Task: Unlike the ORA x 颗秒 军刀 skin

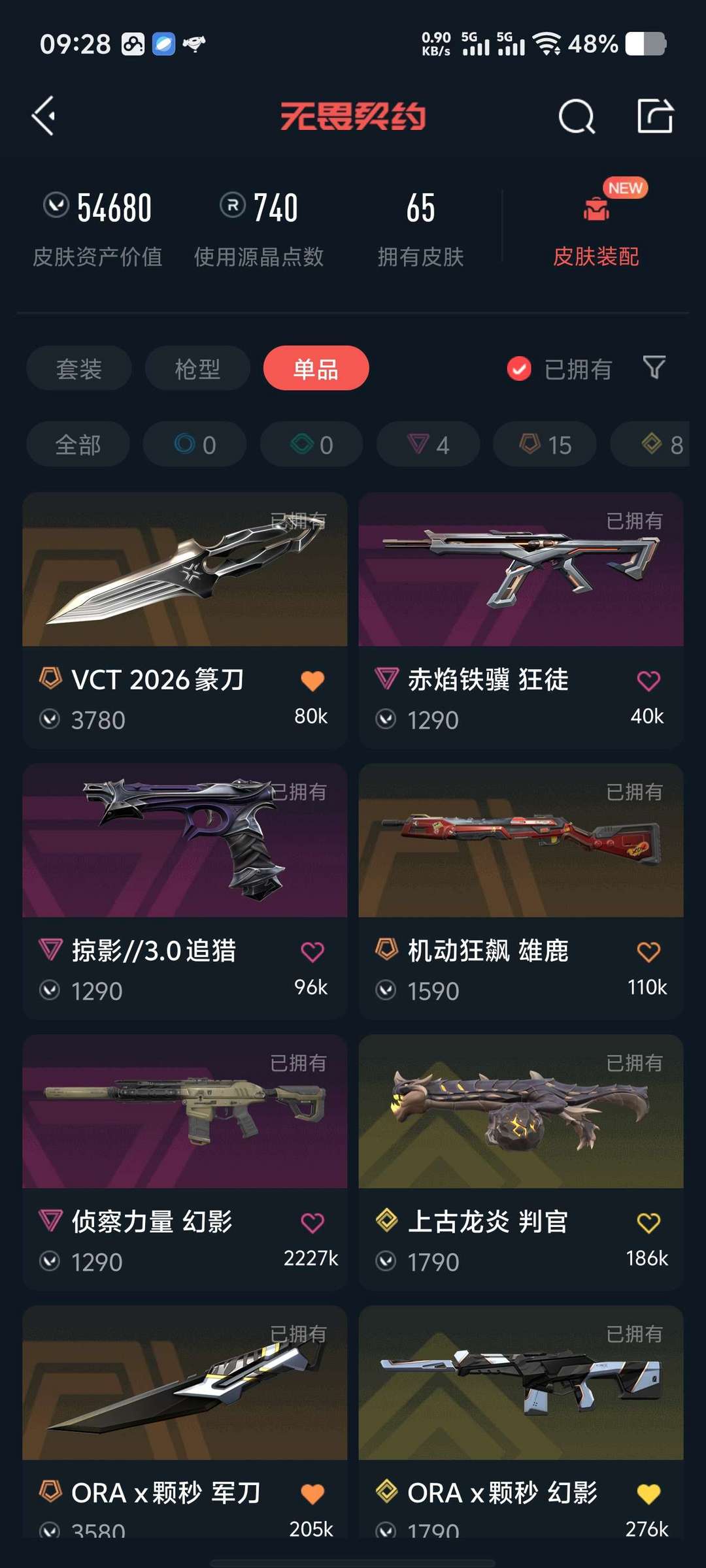Action: (312, 1494)
